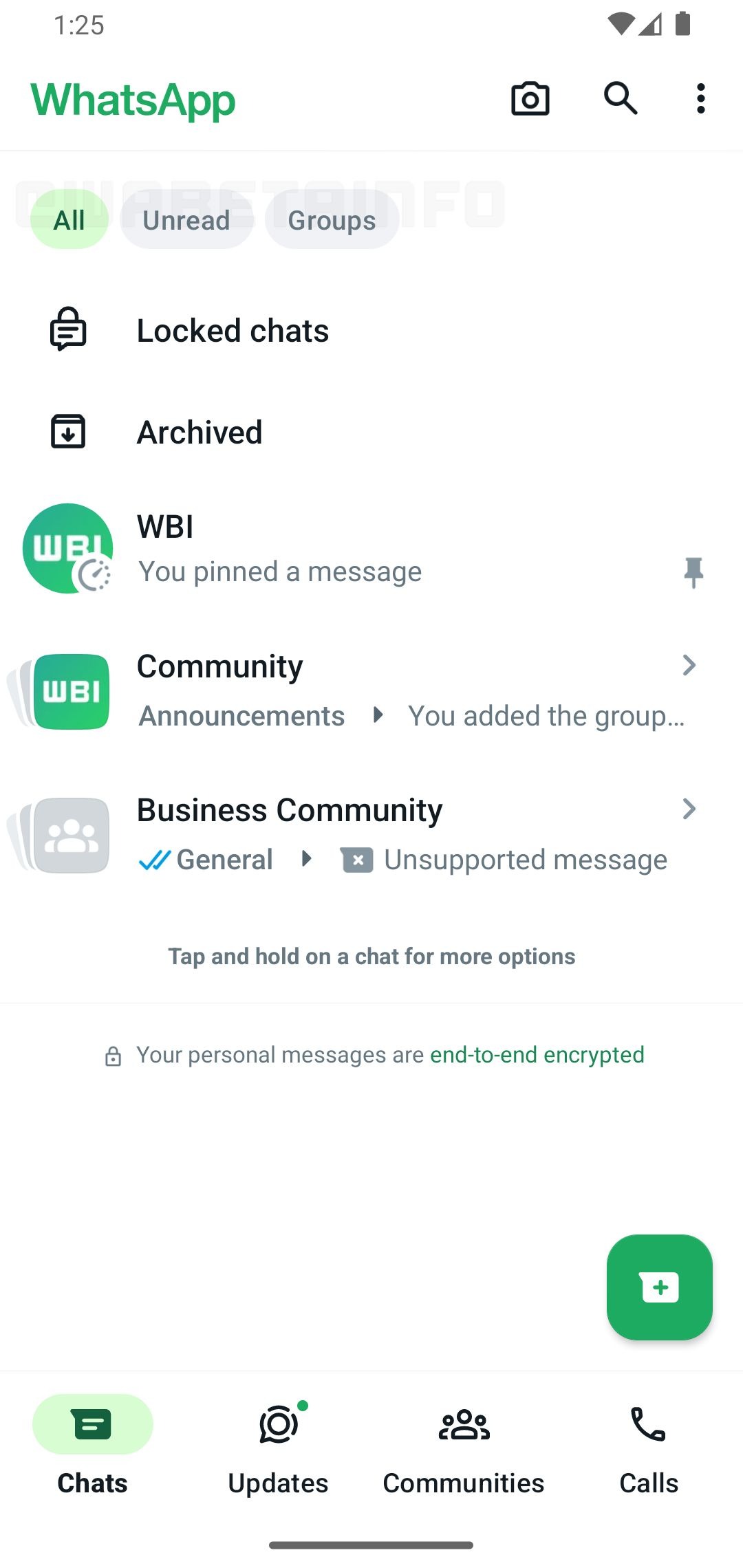Open search in WhatsApp

click(619, 98)
